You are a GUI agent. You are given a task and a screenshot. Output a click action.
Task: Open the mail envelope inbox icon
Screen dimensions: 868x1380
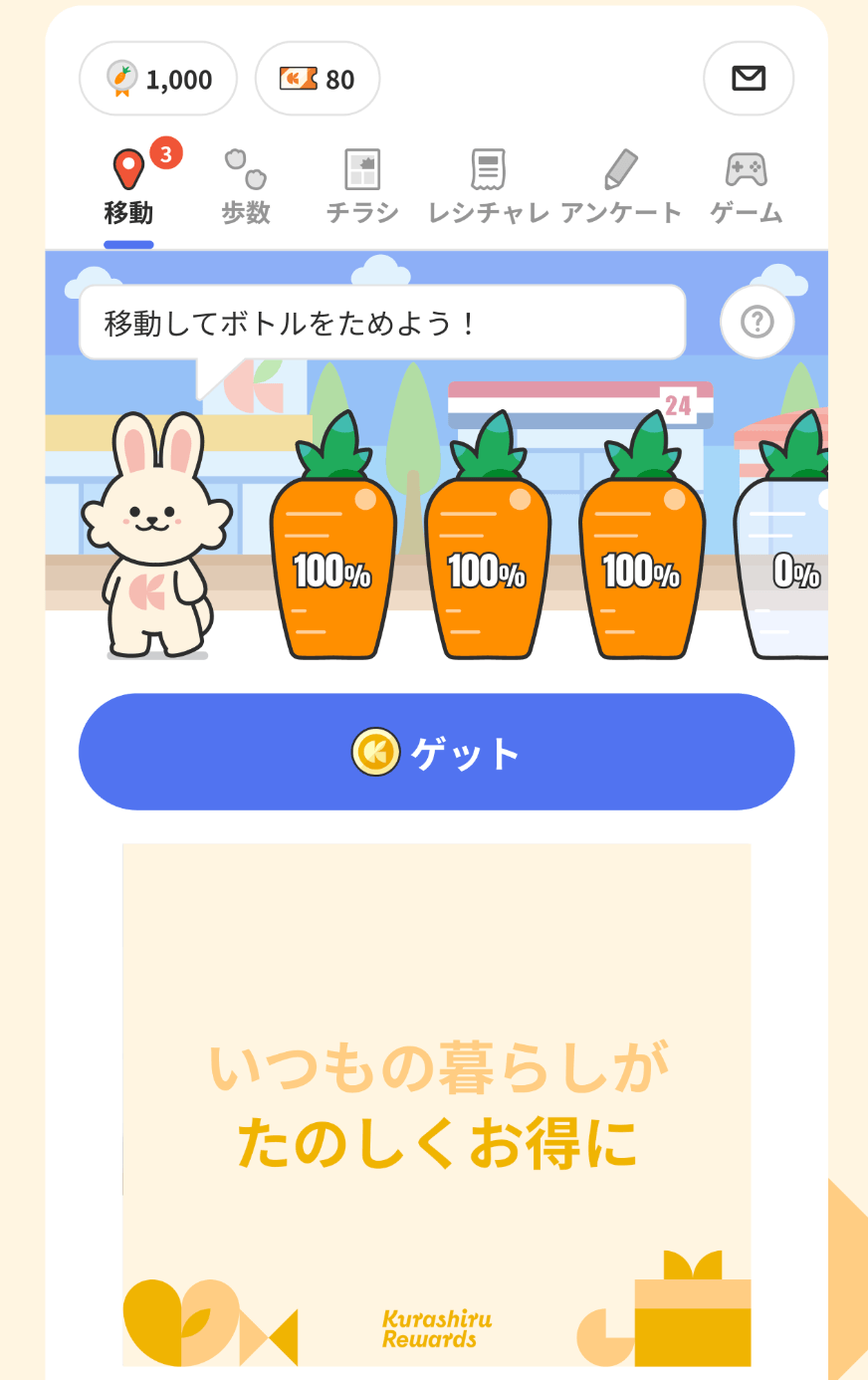coord(748,79)
